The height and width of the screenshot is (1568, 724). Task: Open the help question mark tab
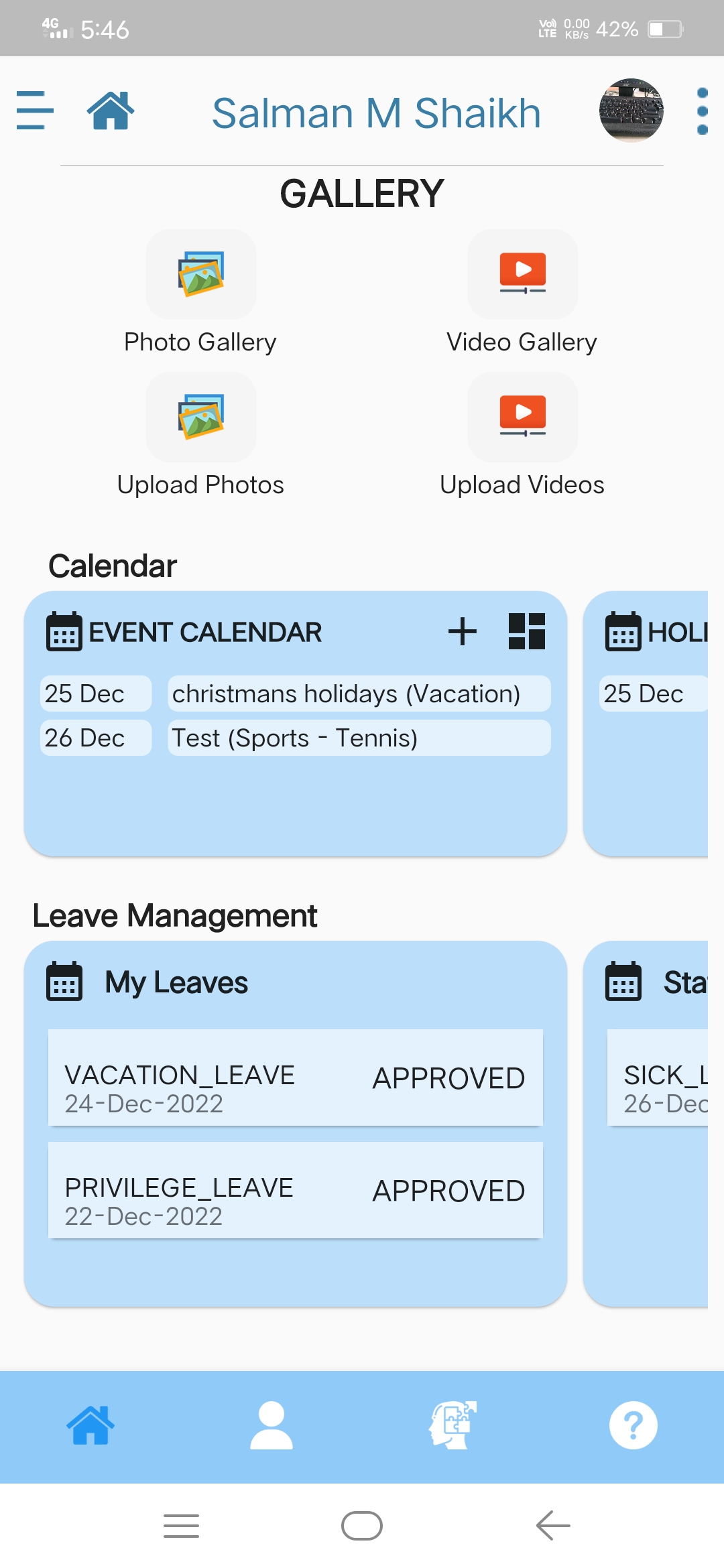(633, 1425)
